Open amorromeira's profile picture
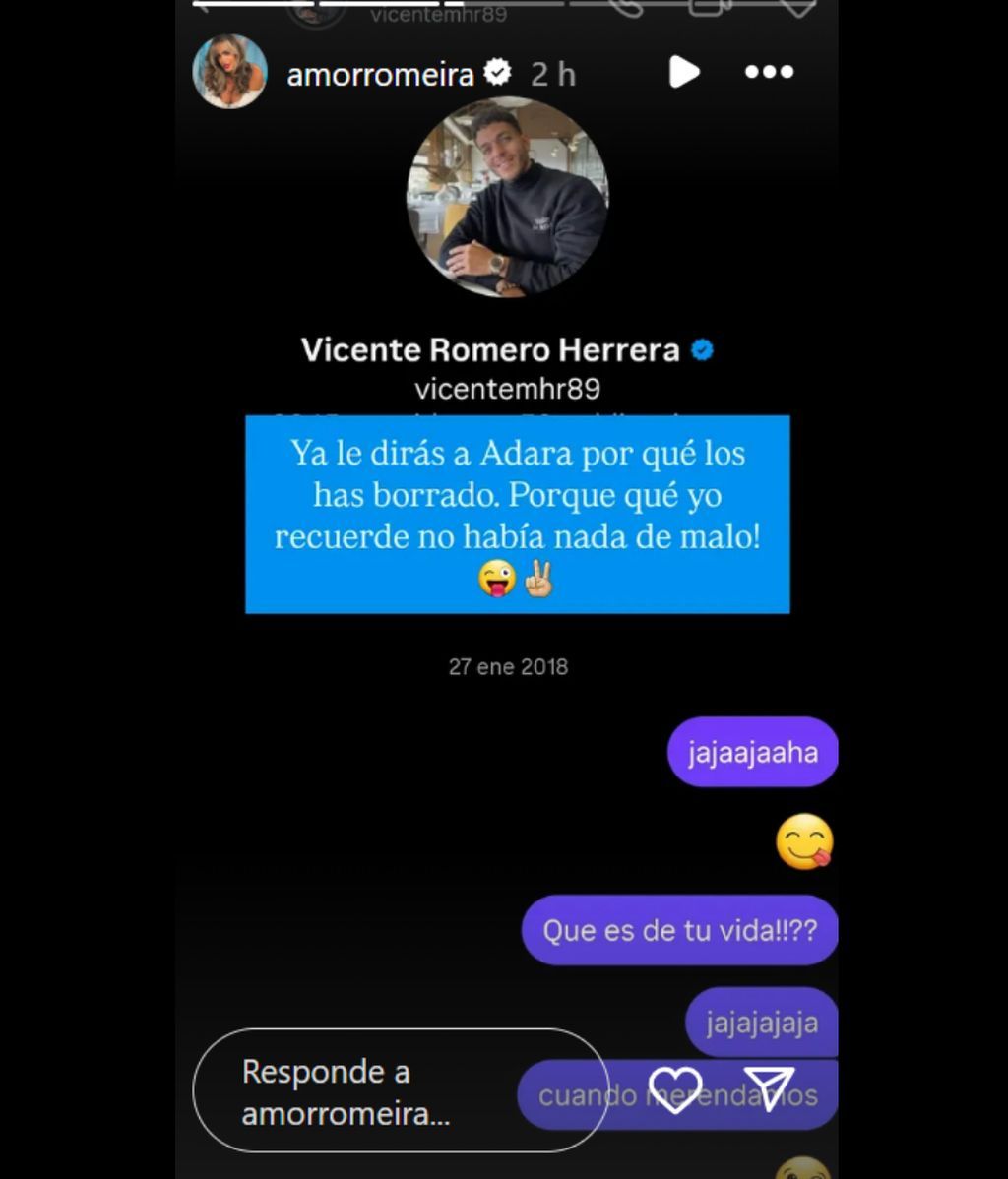The height and width of the screenshot is (1179, 1008). [228, 70]
